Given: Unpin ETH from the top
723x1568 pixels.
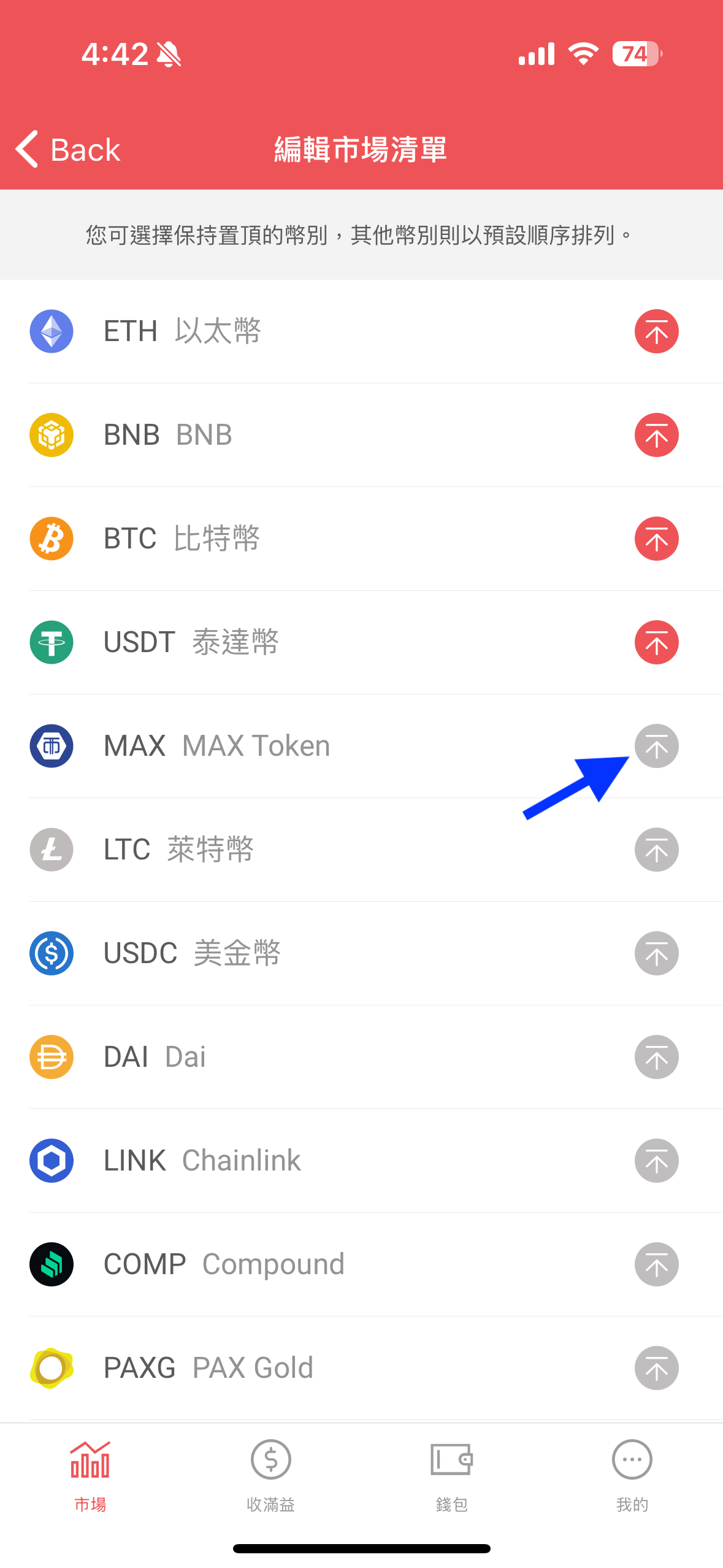Looking at the screenshot, I should 656,331.
